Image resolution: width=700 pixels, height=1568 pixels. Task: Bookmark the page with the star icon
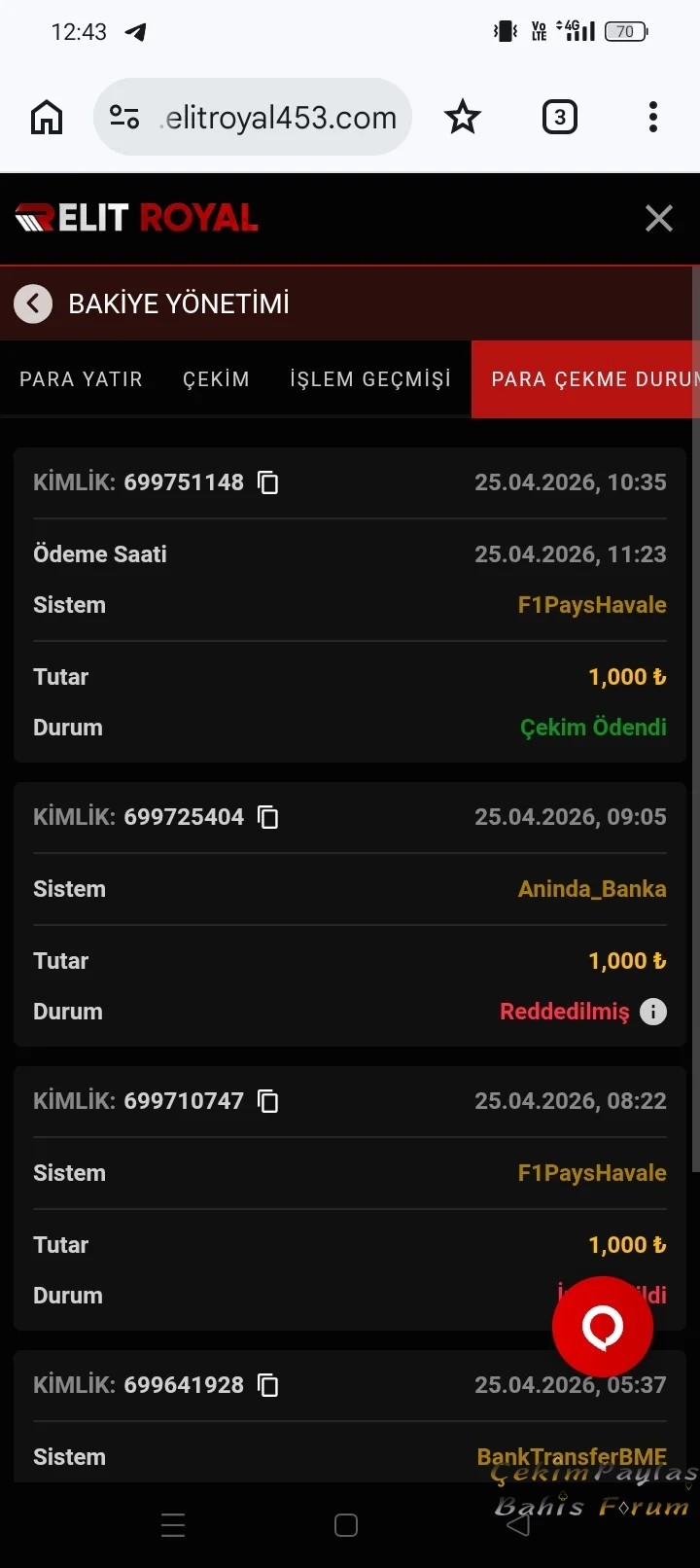pos(463,117)
